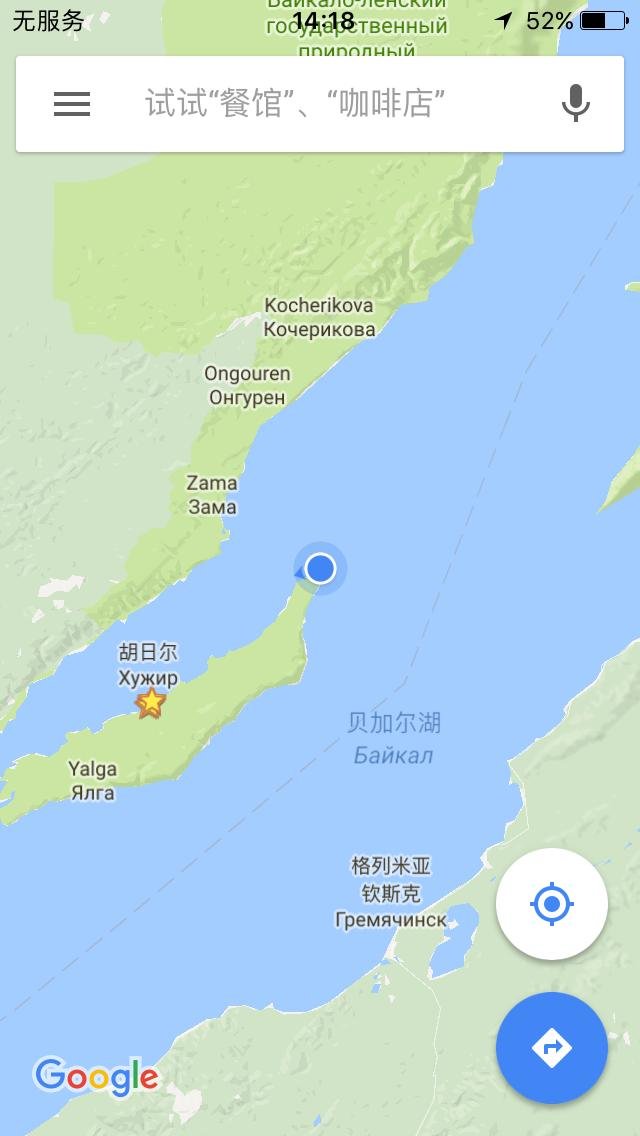Select the Ялга place label
Screen dimensions: 640x1136
[x=93, y=793]
